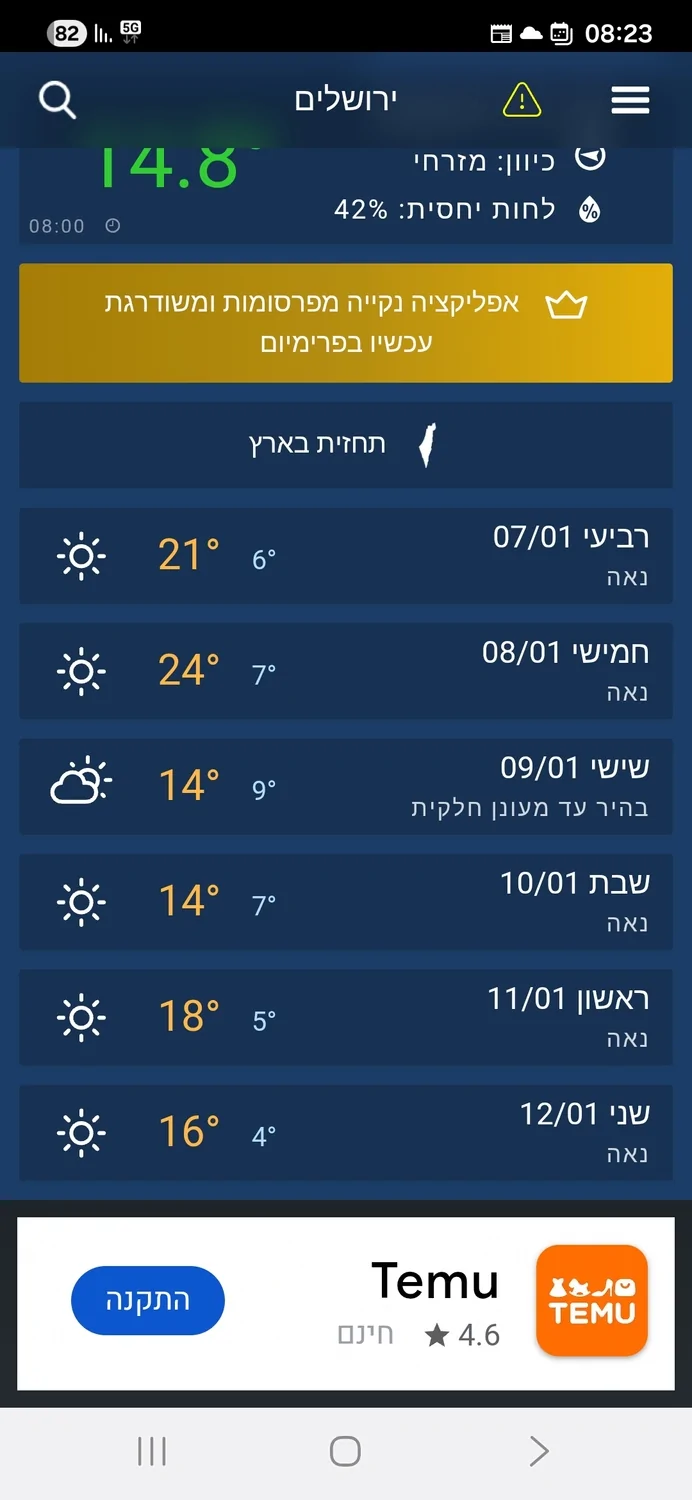Go to the system home screen
Viewport: 692px width, 1500px height.
click(x=345, y=1451)
